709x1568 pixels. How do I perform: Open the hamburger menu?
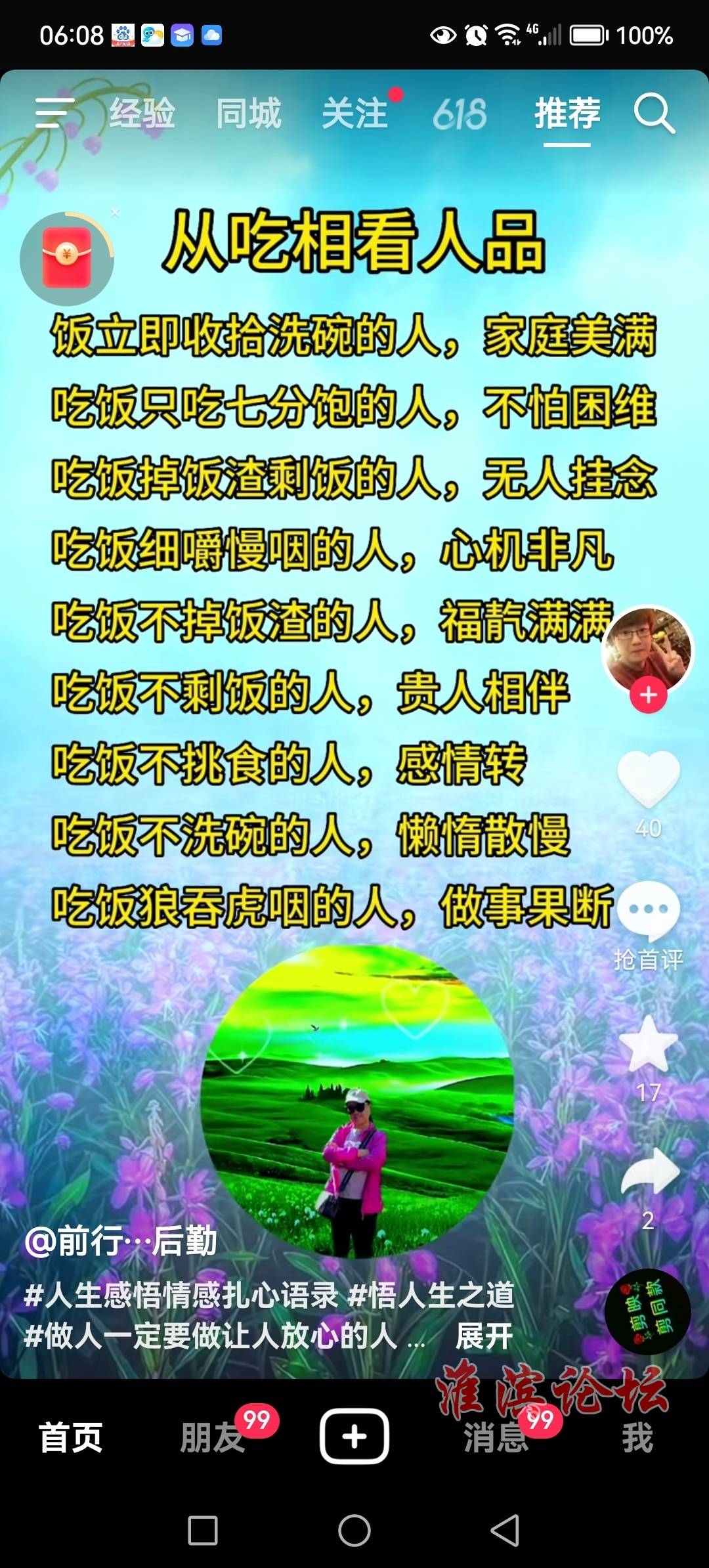coord(53,113)
